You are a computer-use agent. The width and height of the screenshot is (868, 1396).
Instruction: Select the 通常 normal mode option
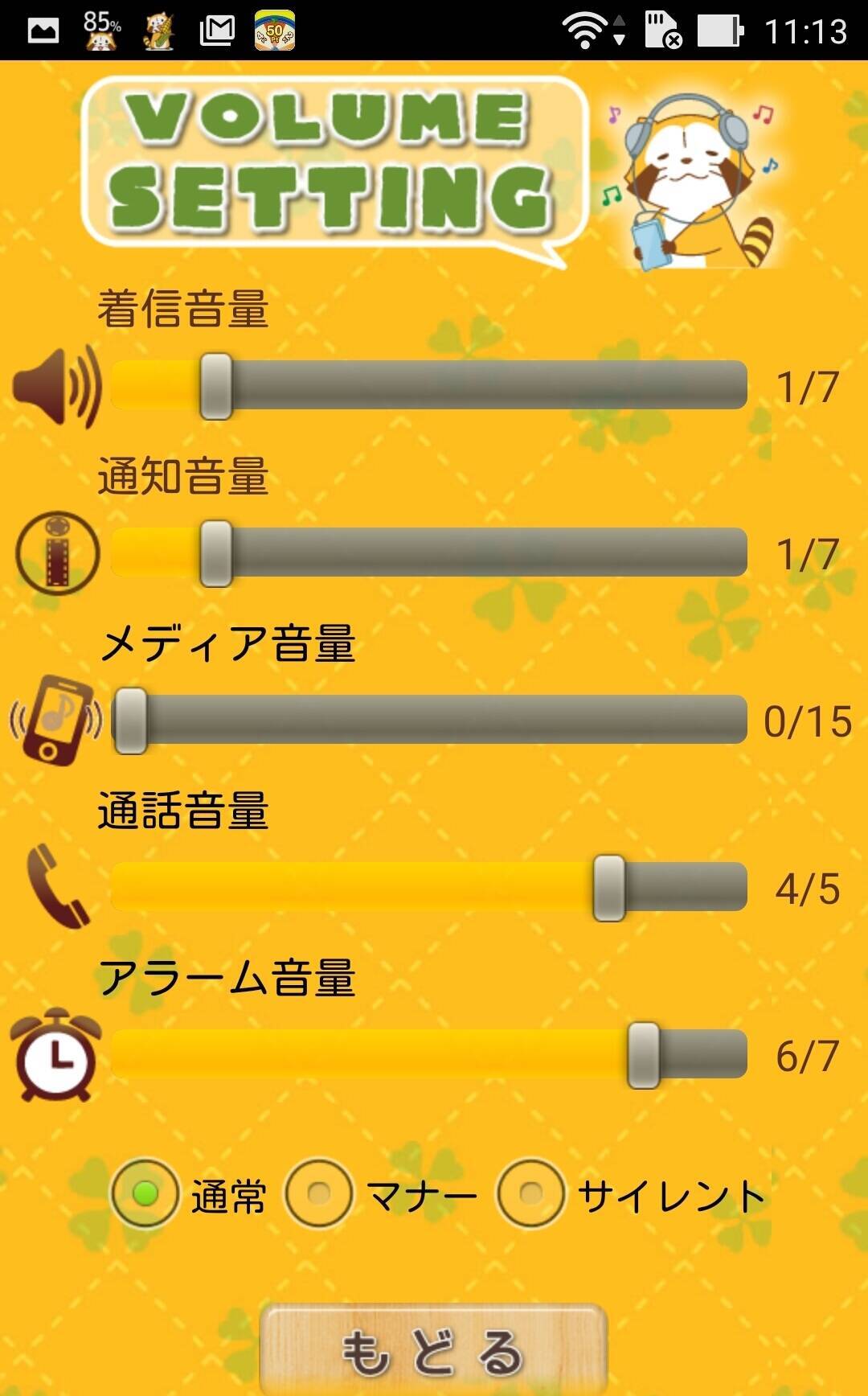tap(145, 1194)
